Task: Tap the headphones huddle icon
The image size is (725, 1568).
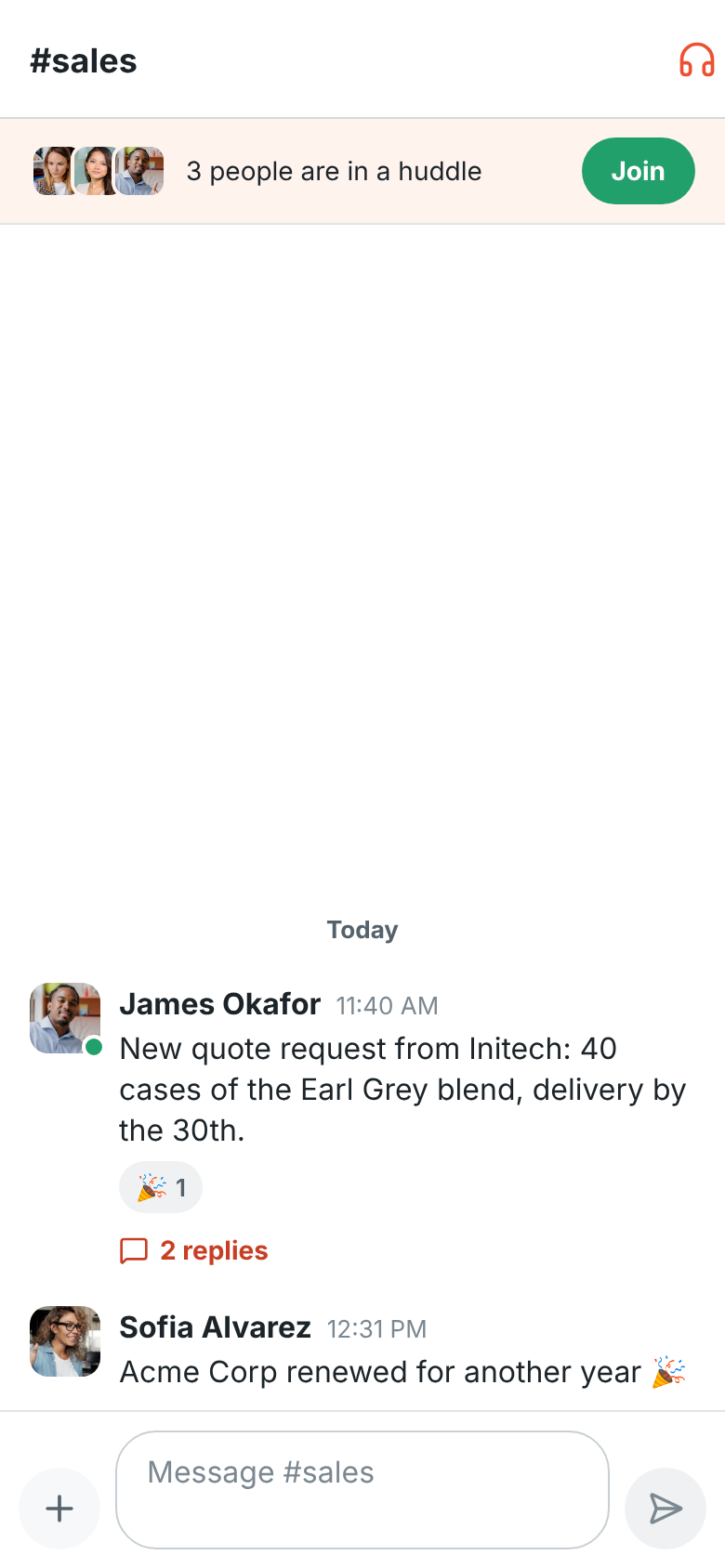Action: pyautogui.click(x=696, y=60)
